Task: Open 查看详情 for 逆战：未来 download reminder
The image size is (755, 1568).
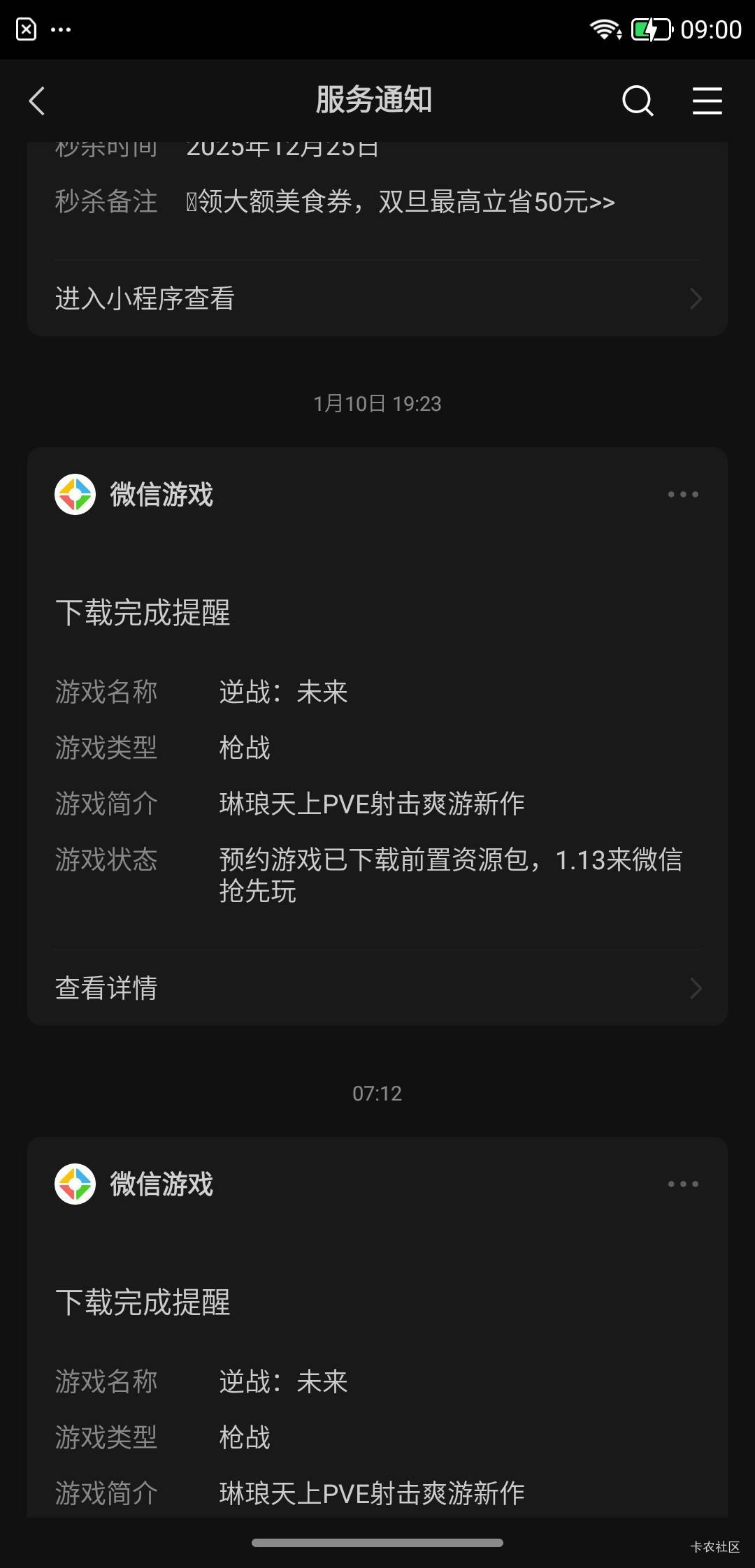Action: coord(377,988)
